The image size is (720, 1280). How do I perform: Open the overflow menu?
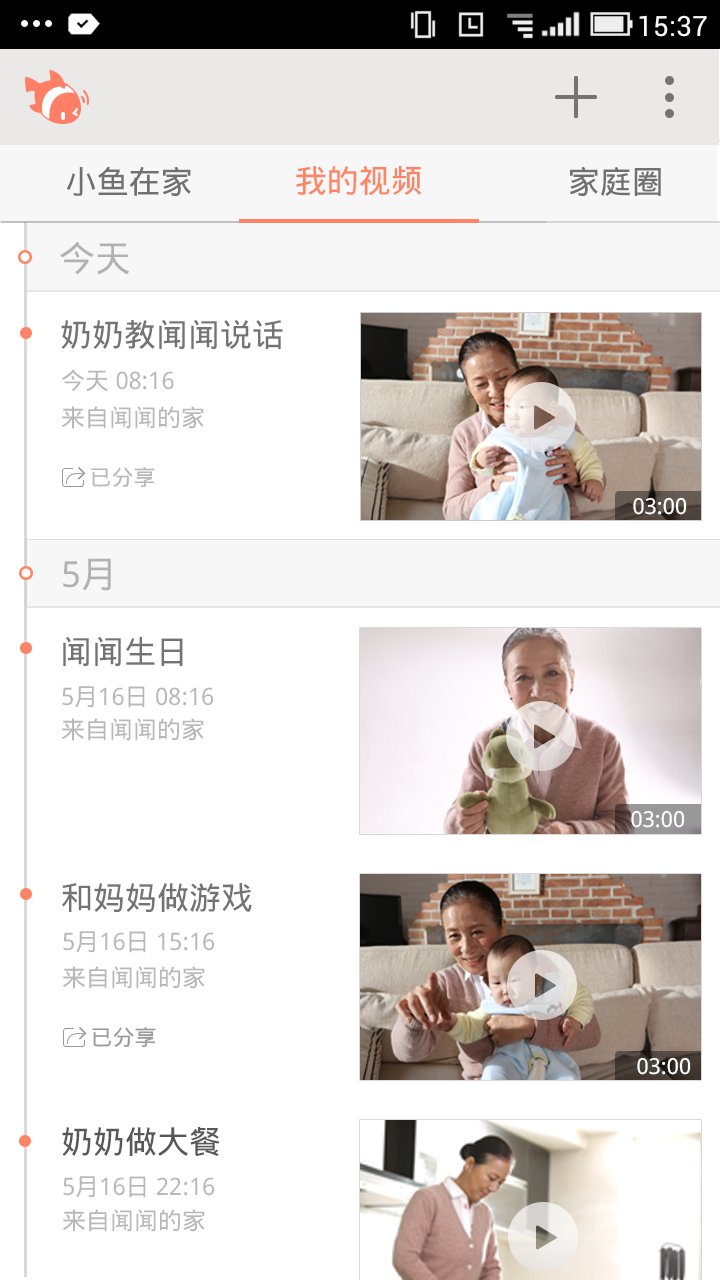pos(669,97)
